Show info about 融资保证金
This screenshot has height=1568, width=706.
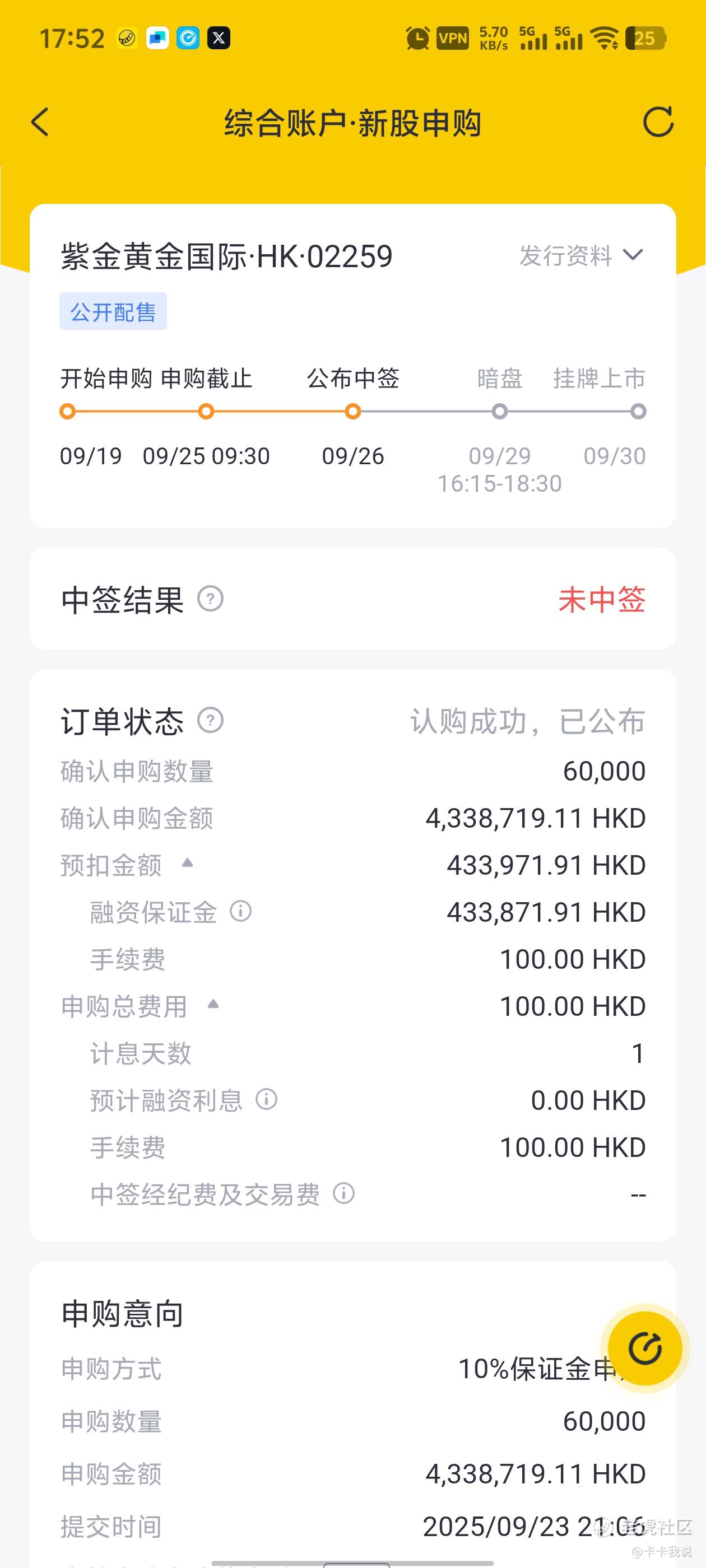coord(240,911)
